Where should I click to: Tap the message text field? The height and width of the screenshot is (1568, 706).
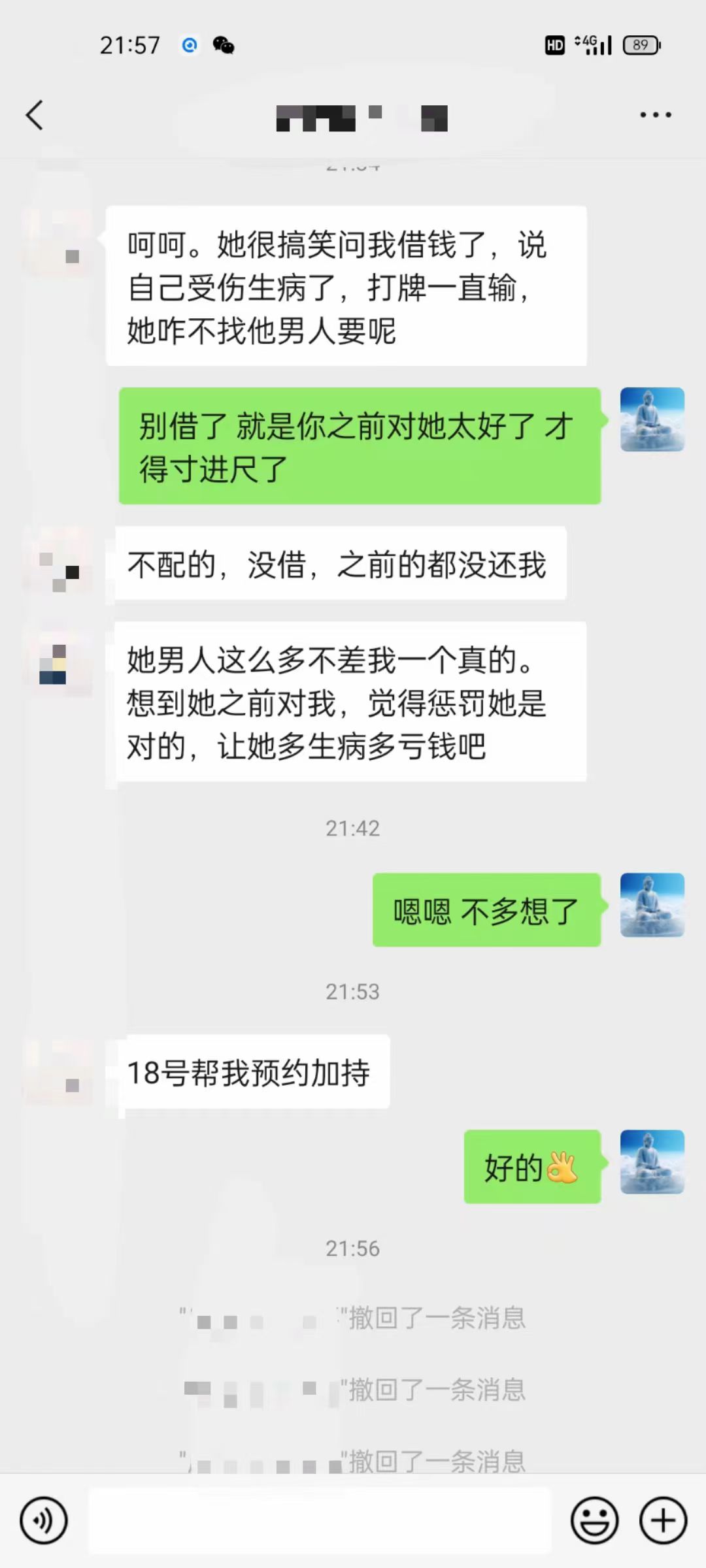(x=320, y=1520)
